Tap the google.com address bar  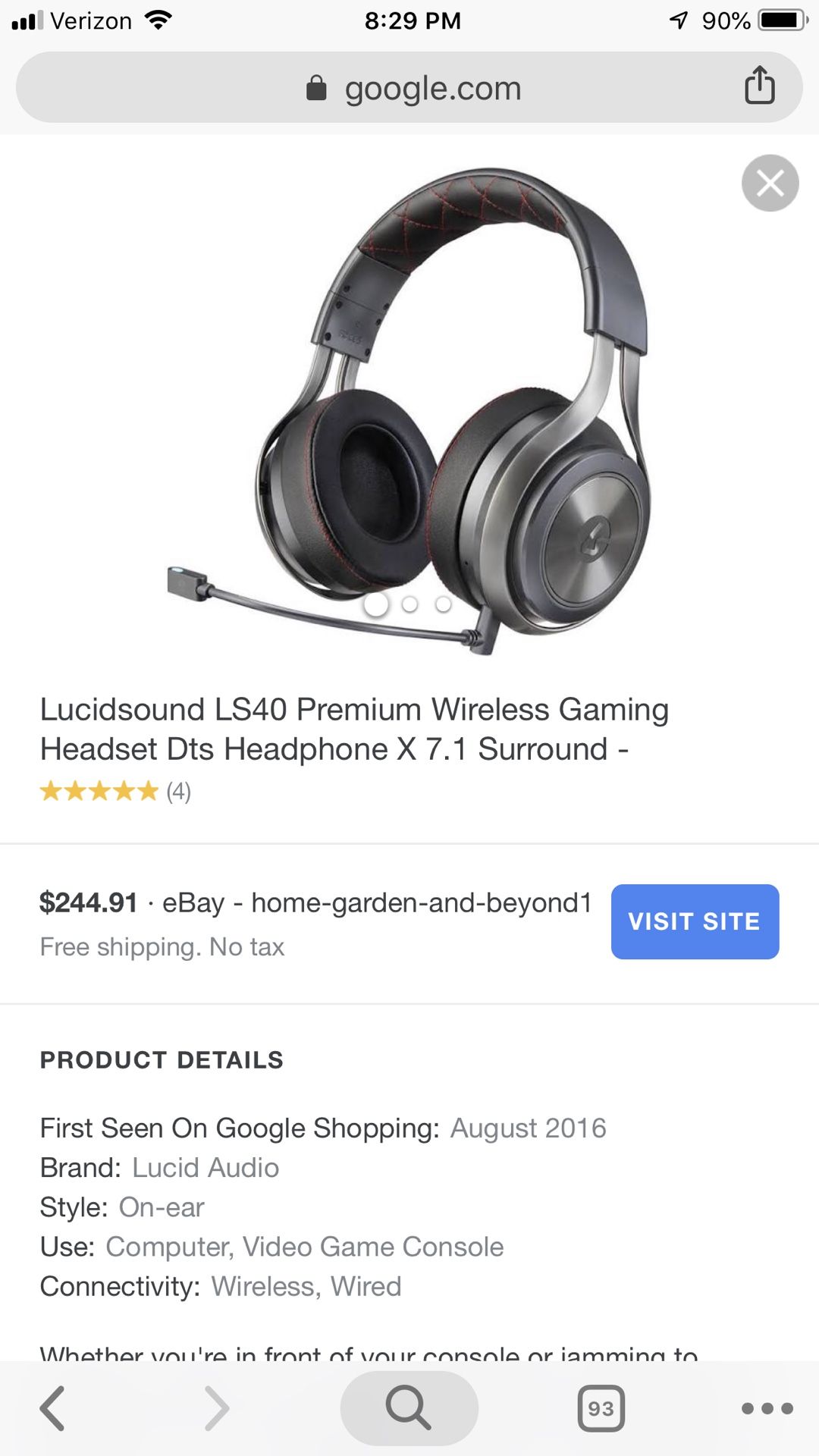coord(409,87)
